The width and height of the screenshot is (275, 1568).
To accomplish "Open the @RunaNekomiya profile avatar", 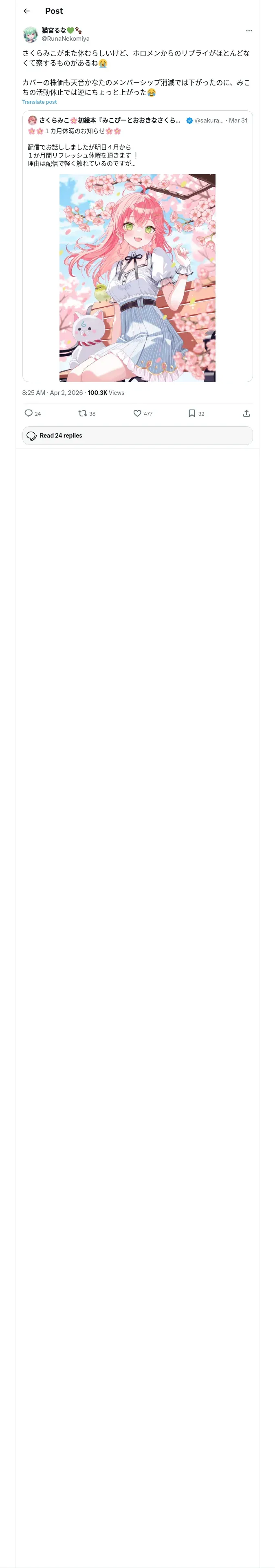I will coord(30,34).
